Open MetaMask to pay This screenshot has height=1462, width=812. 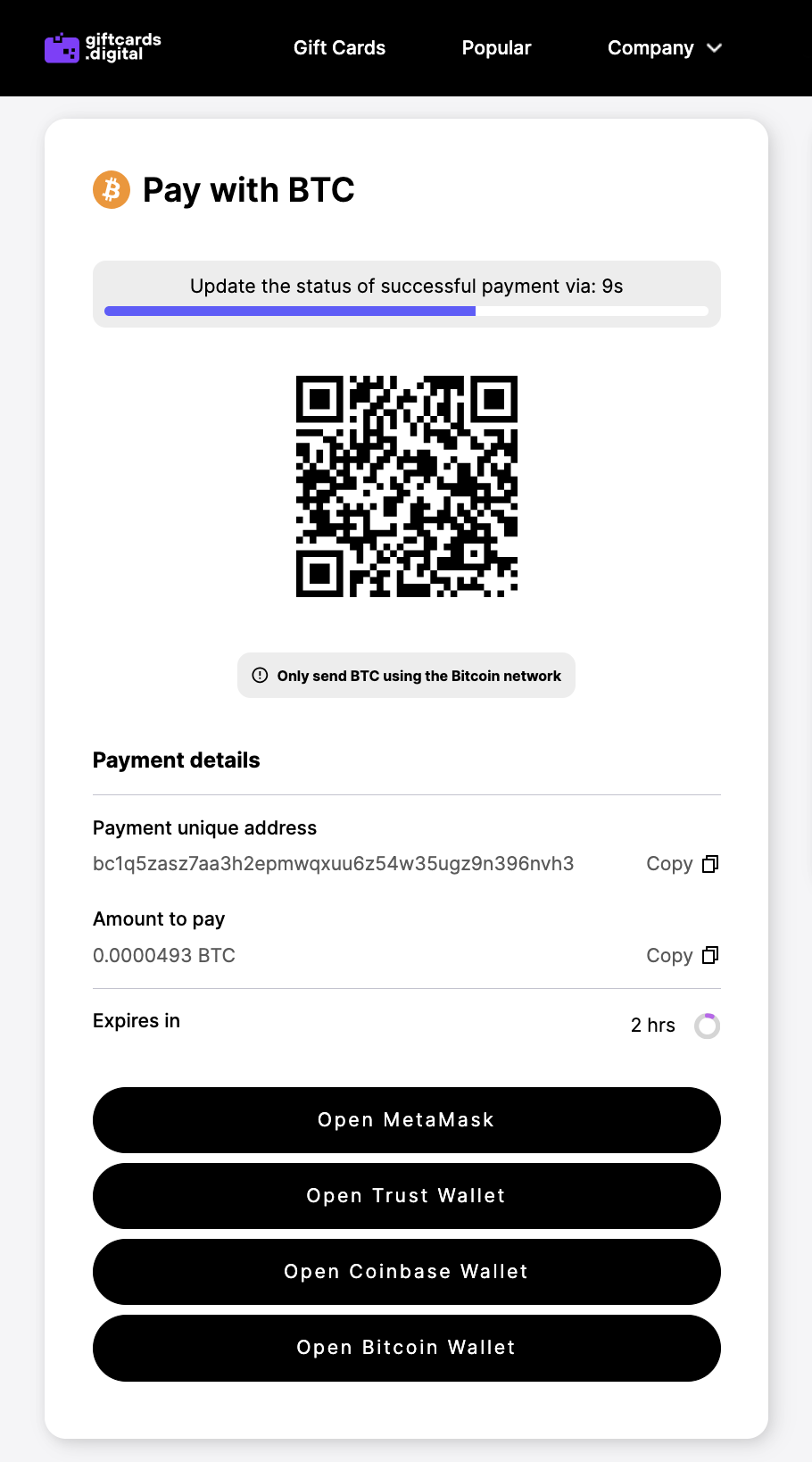pyautogui.click(x=406, y=1120)
